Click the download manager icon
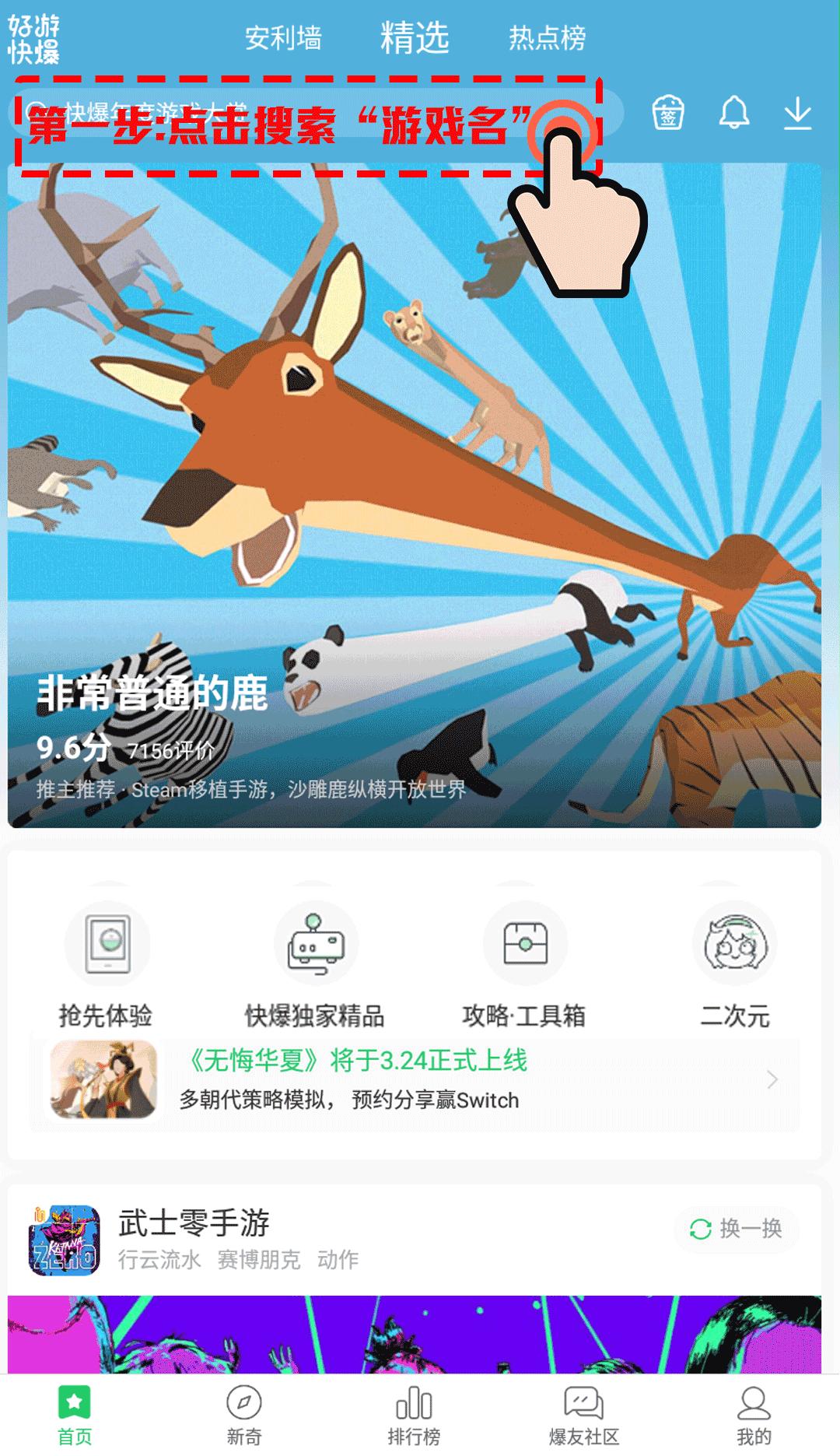 [x=798, y=113]
